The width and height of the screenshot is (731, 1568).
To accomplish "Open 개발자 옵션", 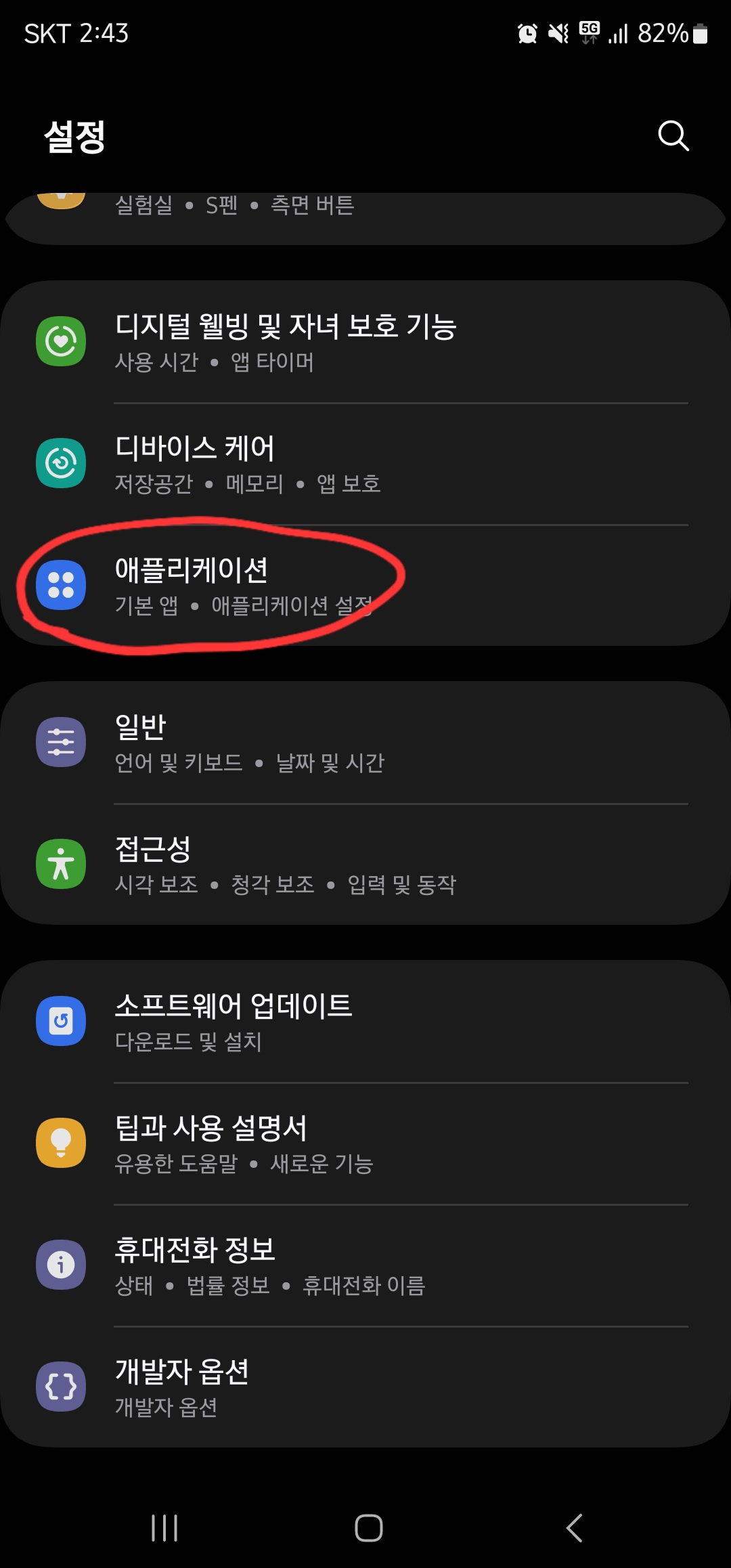I will coord(365,1387).
